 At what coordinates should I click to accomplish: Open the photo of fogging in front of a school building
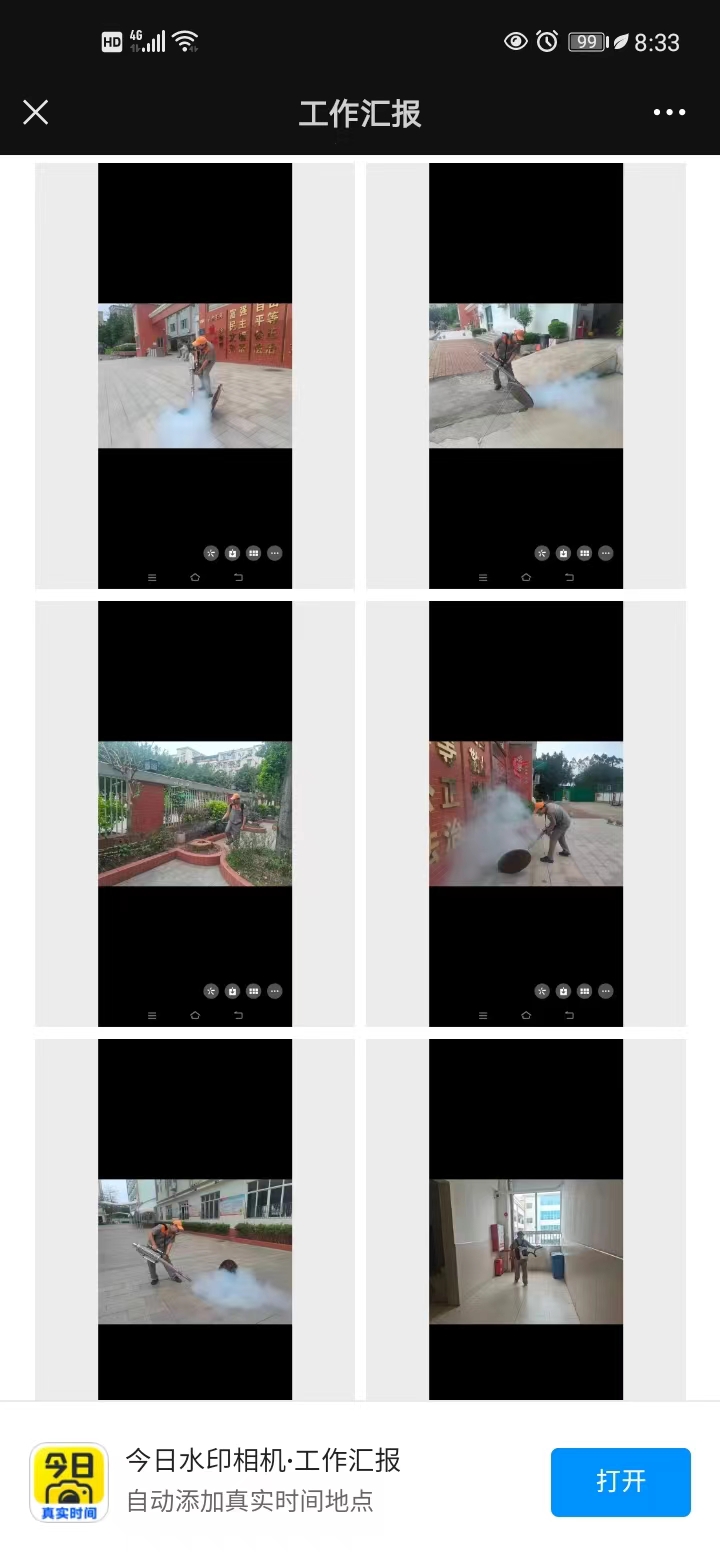coord(195,1252)
